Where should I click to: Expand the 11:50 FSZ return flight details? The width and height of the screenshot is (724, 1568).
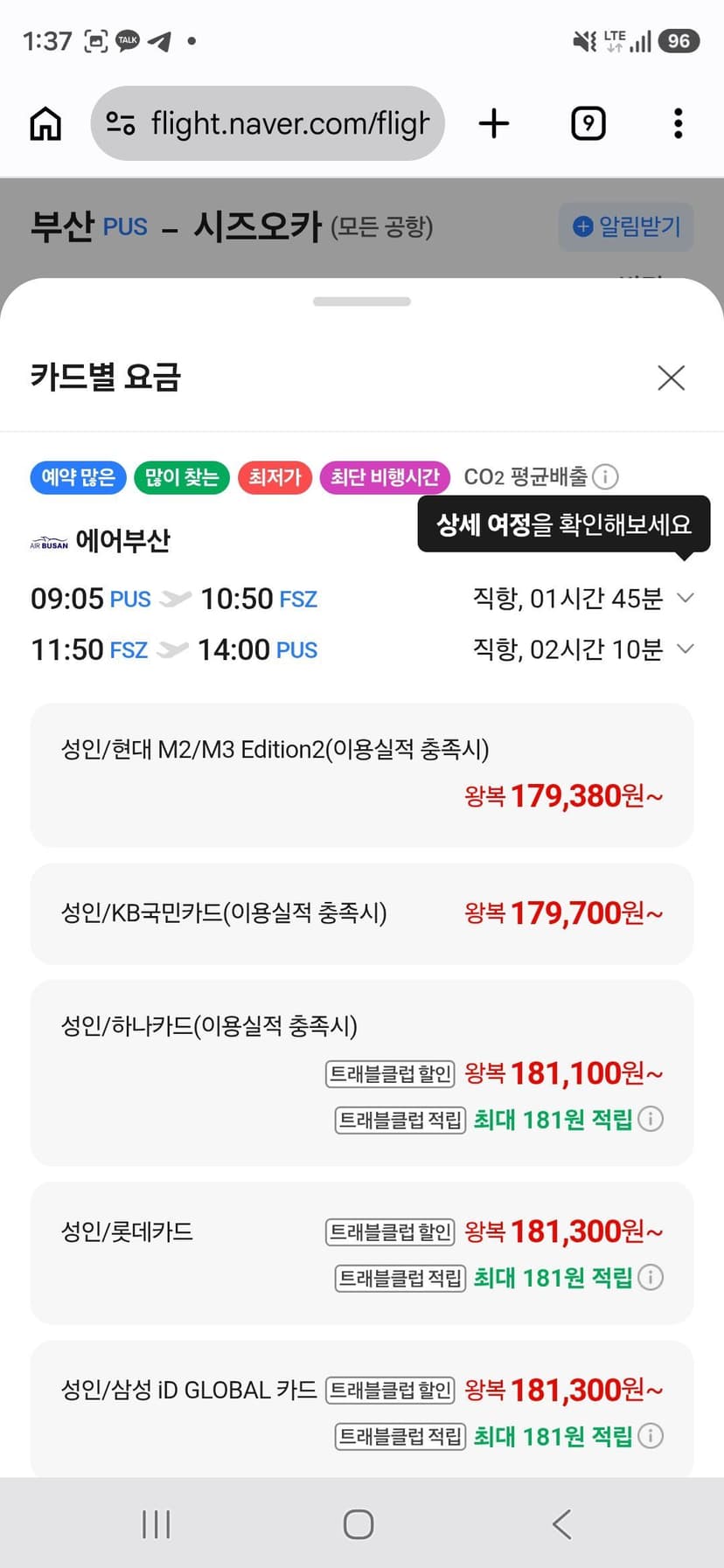(686, 649)
